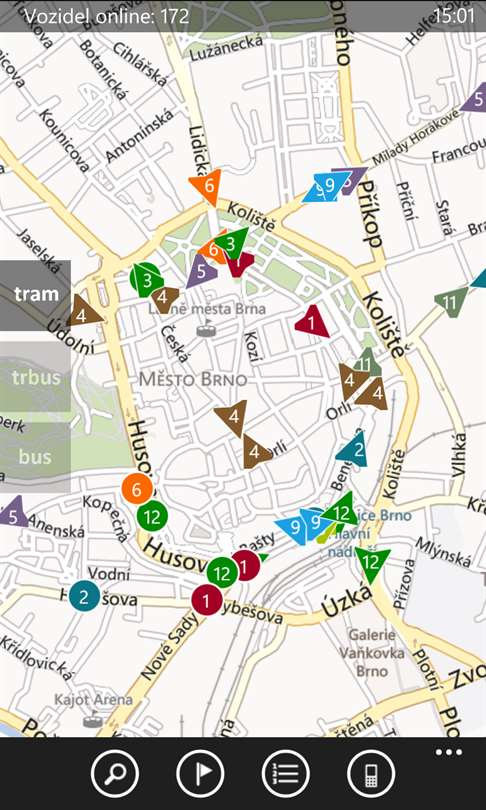This screenshot has width=486, height=810.
Task: Open the list view icon
Action: coord(286,773)
